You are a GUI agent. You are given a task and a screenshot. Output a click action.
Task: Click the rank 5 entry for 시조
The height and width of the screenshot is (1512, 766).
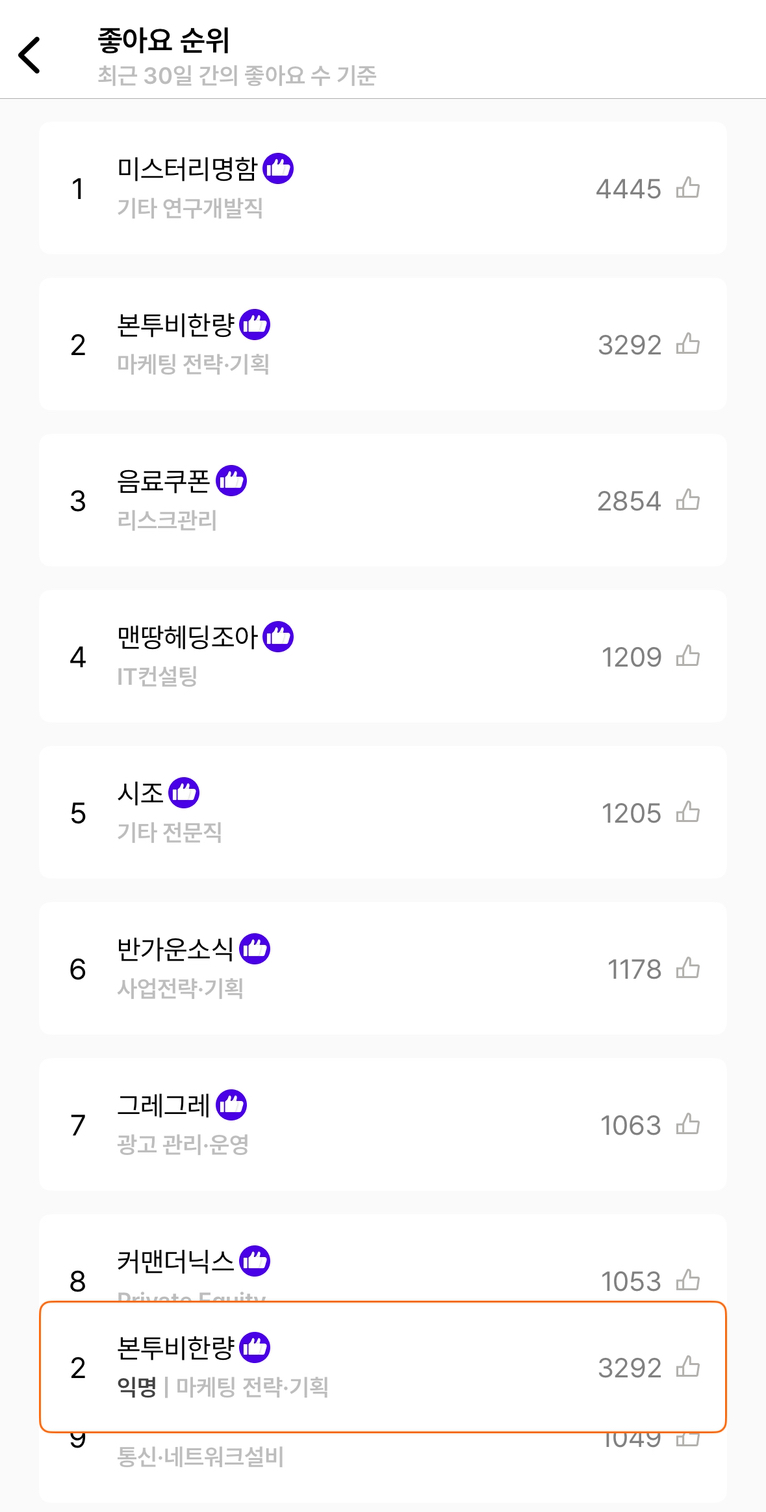point(383,812)
